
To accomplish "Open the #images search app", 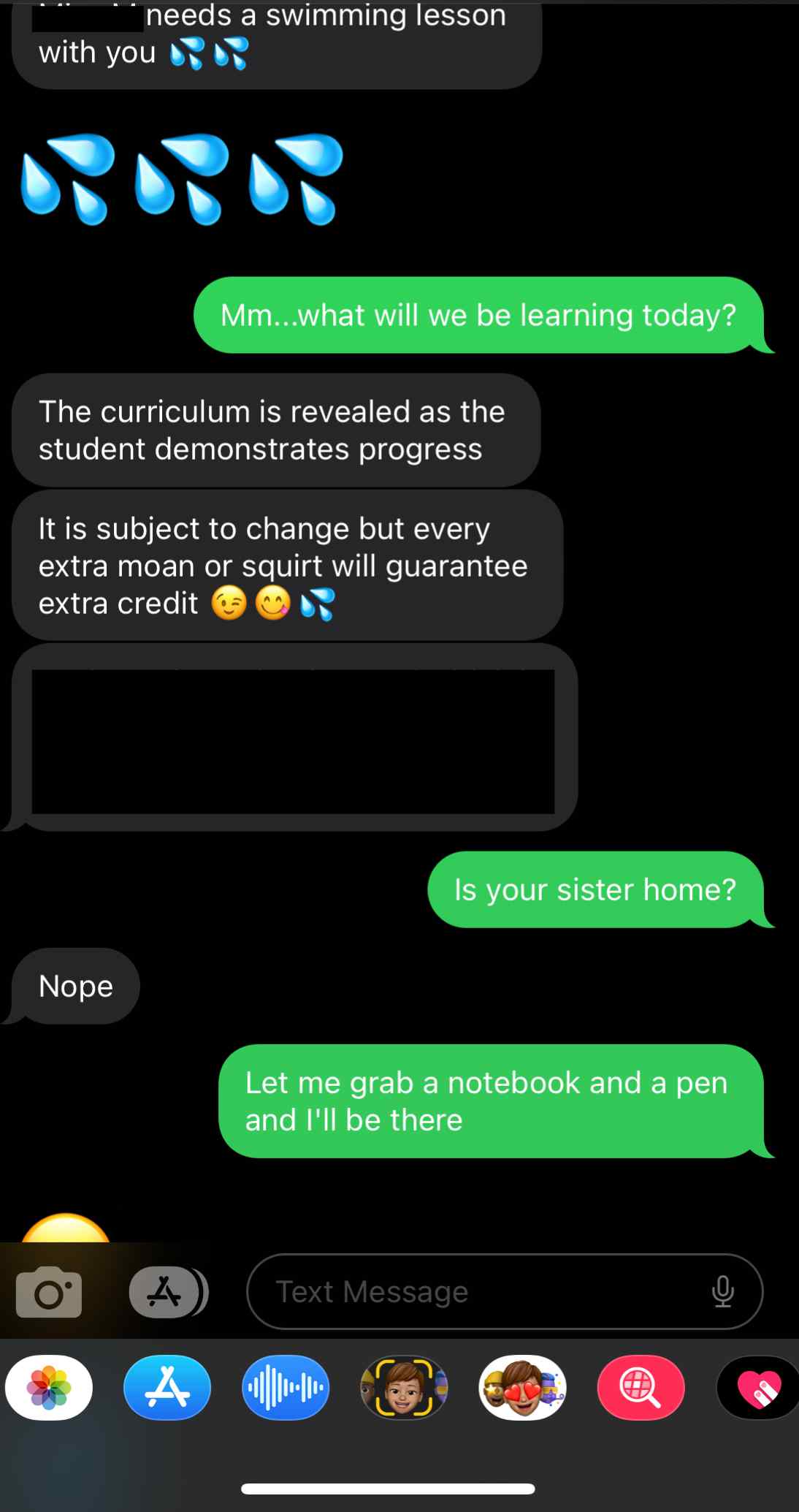I will coord(641,1387).
